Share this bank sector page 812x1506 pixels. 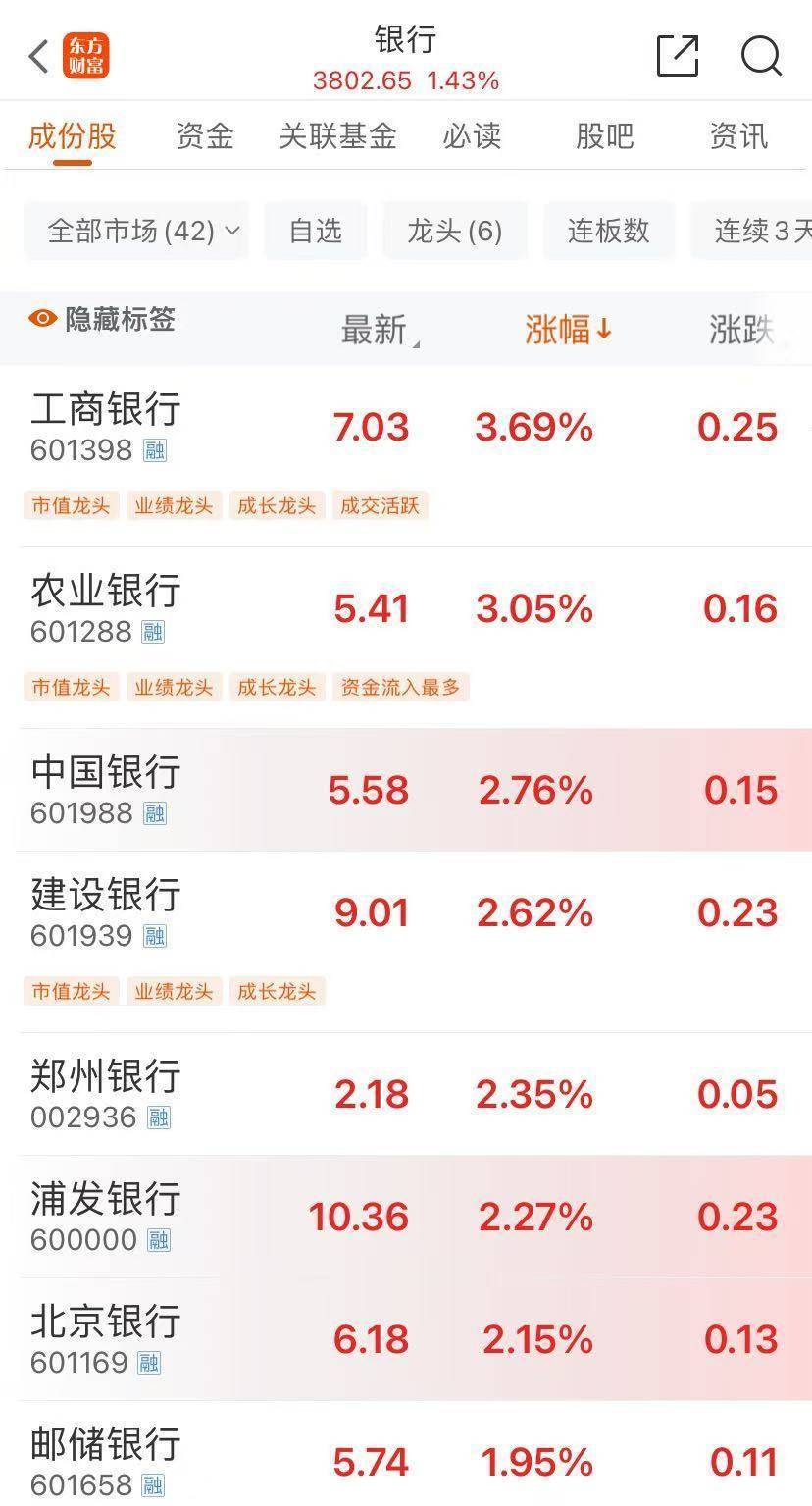[x=678, y=55]
